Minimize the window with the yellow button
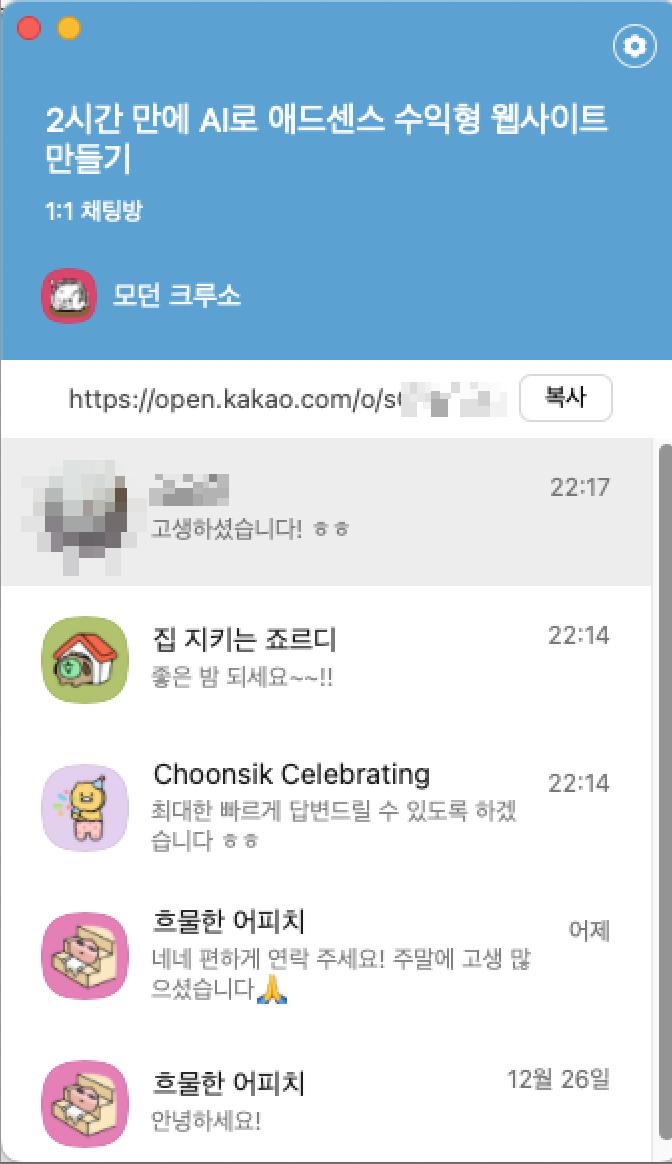 [69, 28]
